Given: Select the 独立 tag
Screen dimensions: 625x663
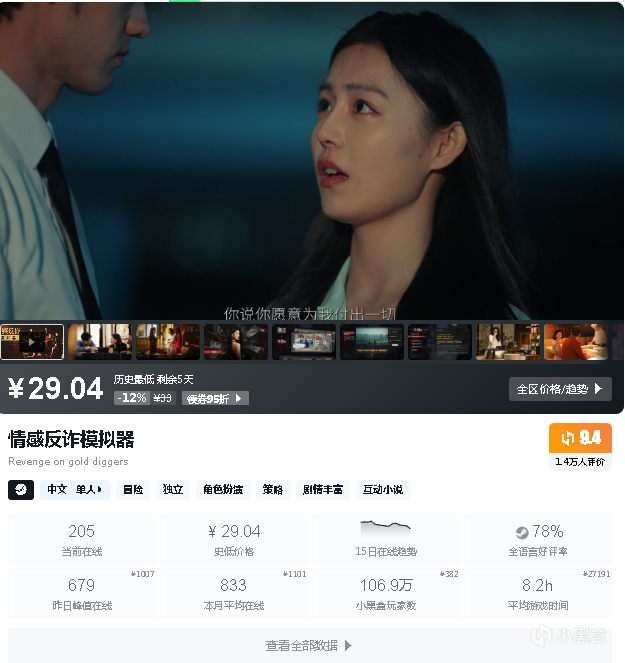Looking at the screenshot, I should tap(173, 490).
